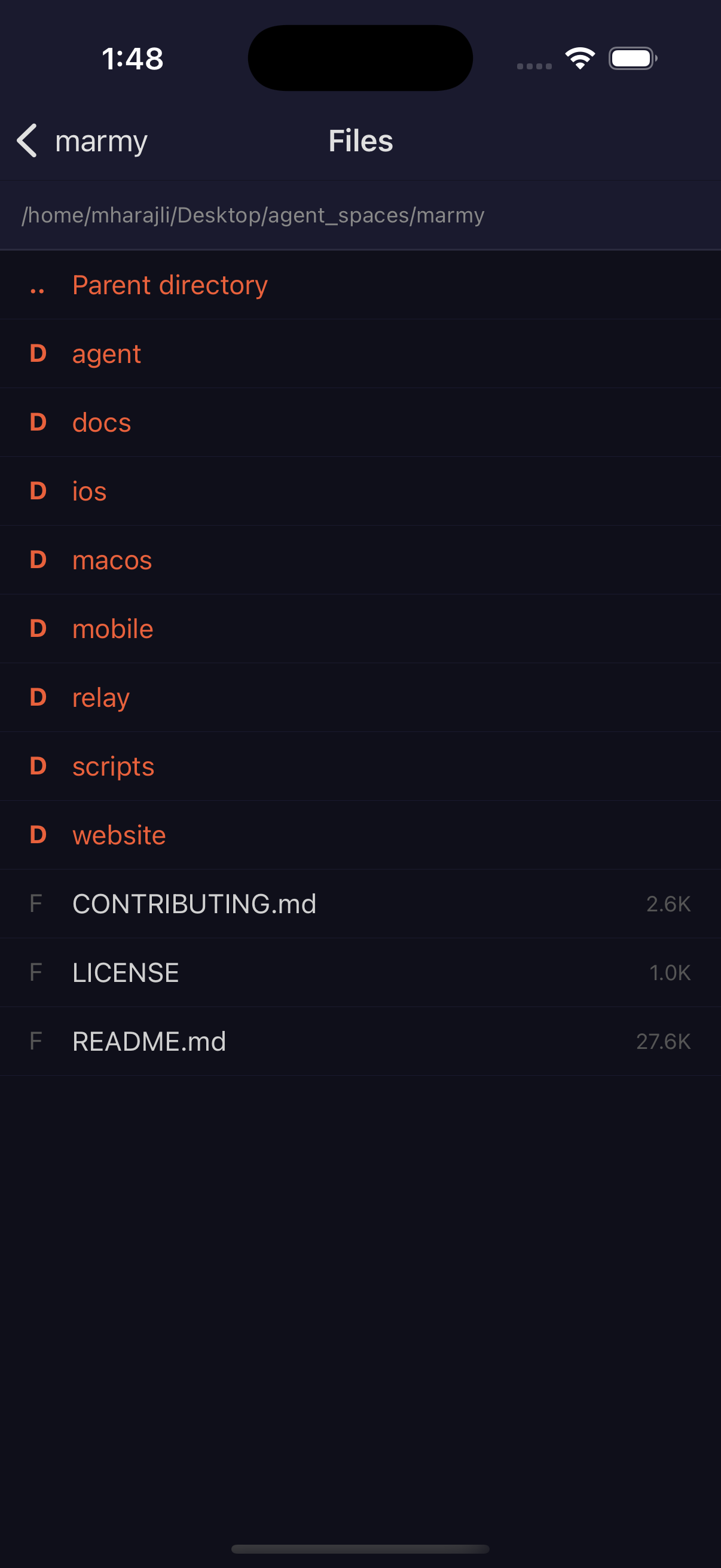The width and height of the screenshot is (721, 1568).
Task: Open the scripts directory
Action: point(113,766)
